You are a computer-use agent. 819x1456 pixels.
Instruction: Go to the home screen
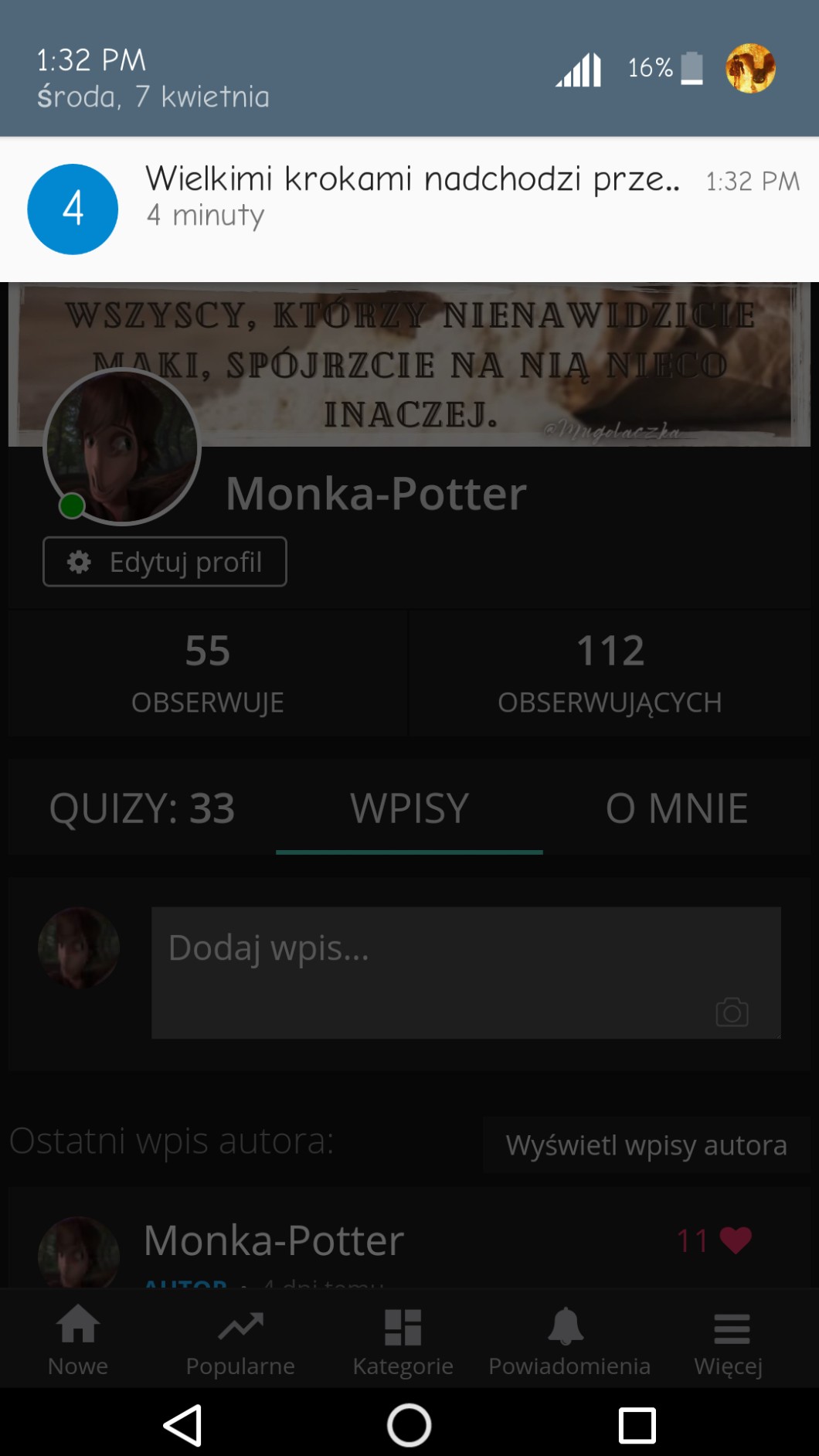[x=409, y=1424]
